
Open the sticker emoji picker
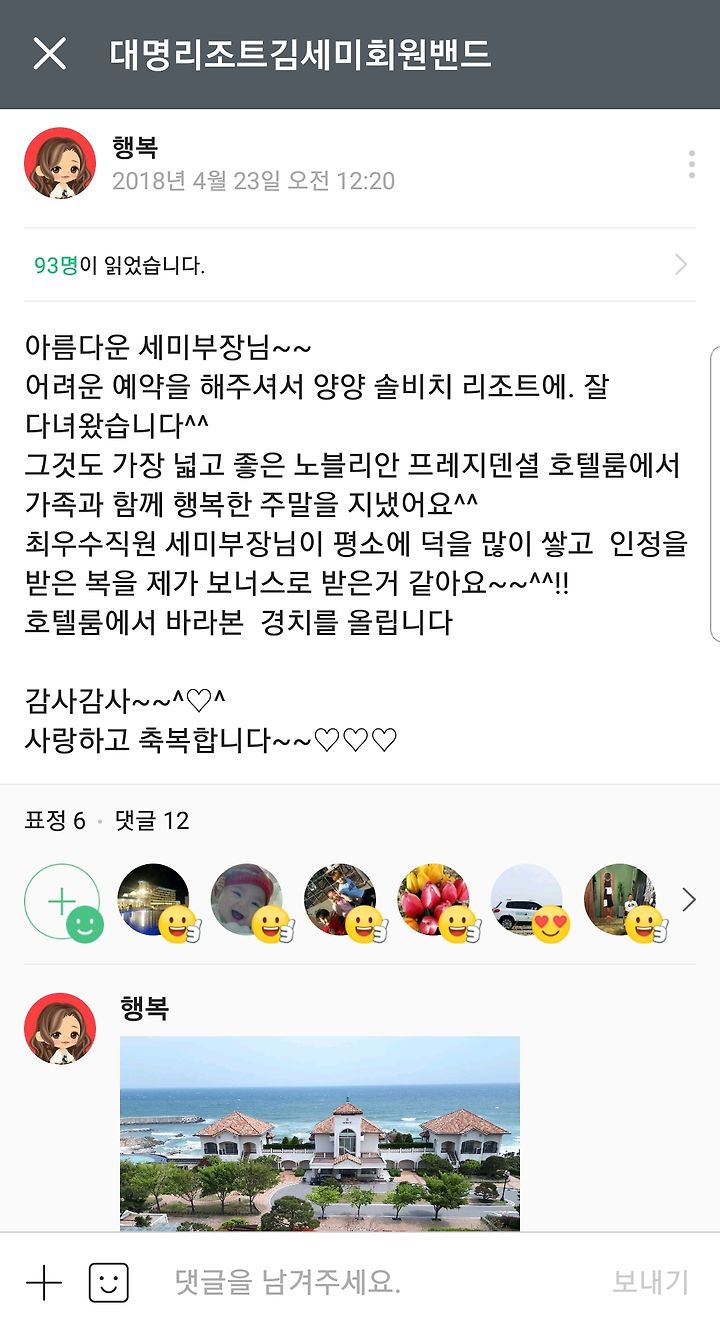coord(109,1282)
